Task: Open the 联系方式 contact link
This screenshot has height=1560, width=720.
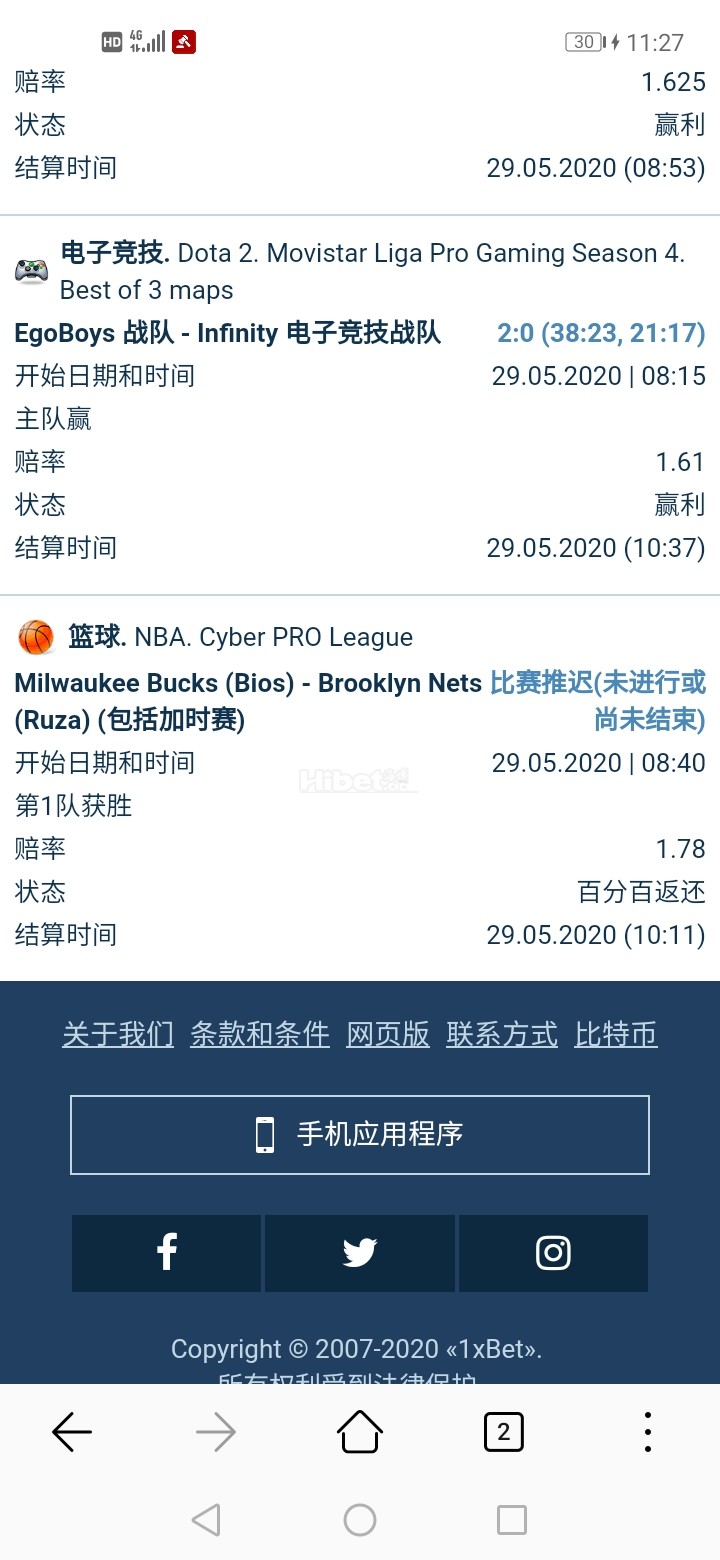Action: 502,1034
